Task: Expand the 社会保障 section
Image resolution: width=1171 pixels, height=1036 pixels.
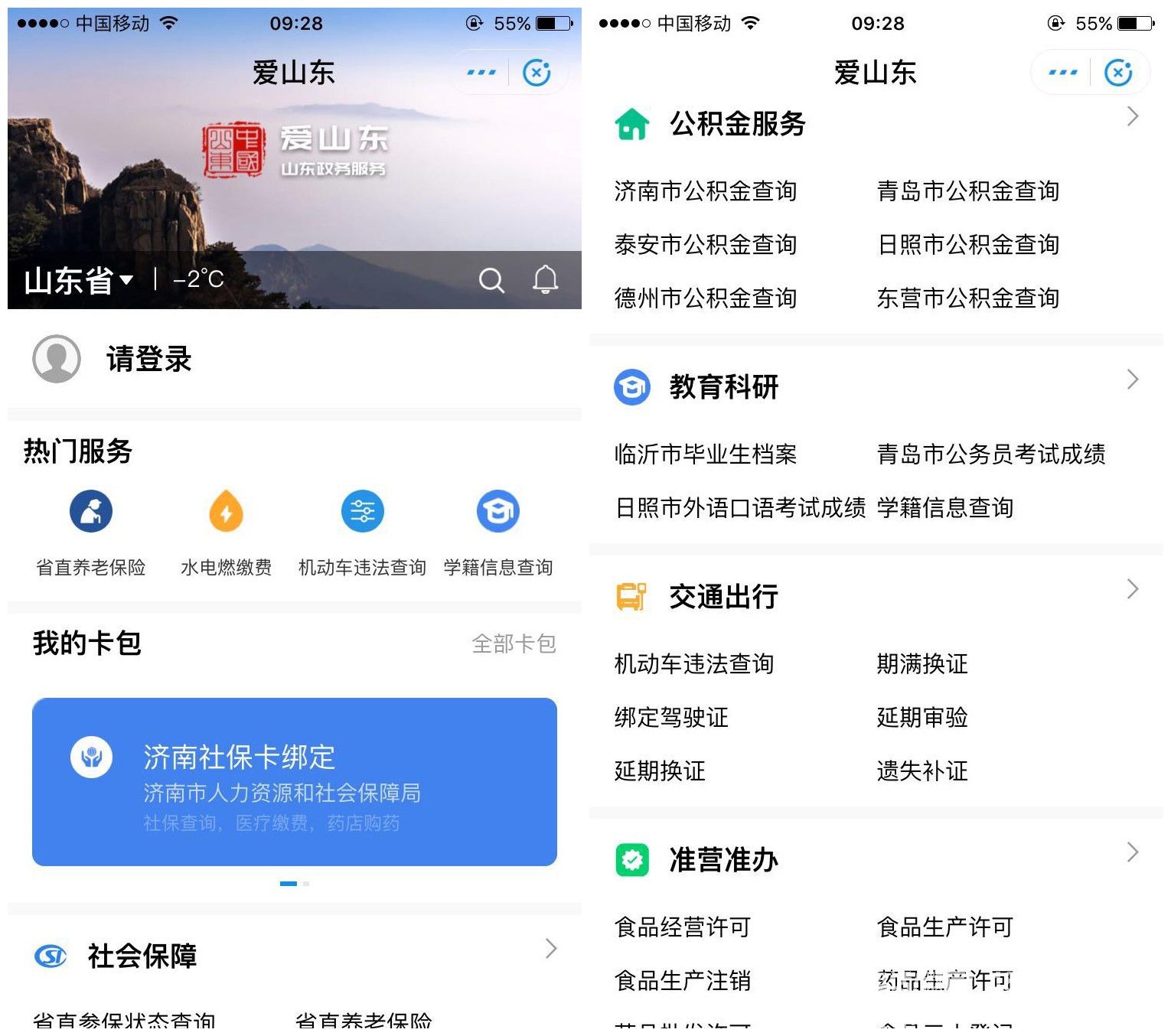Action: (550, 949)
